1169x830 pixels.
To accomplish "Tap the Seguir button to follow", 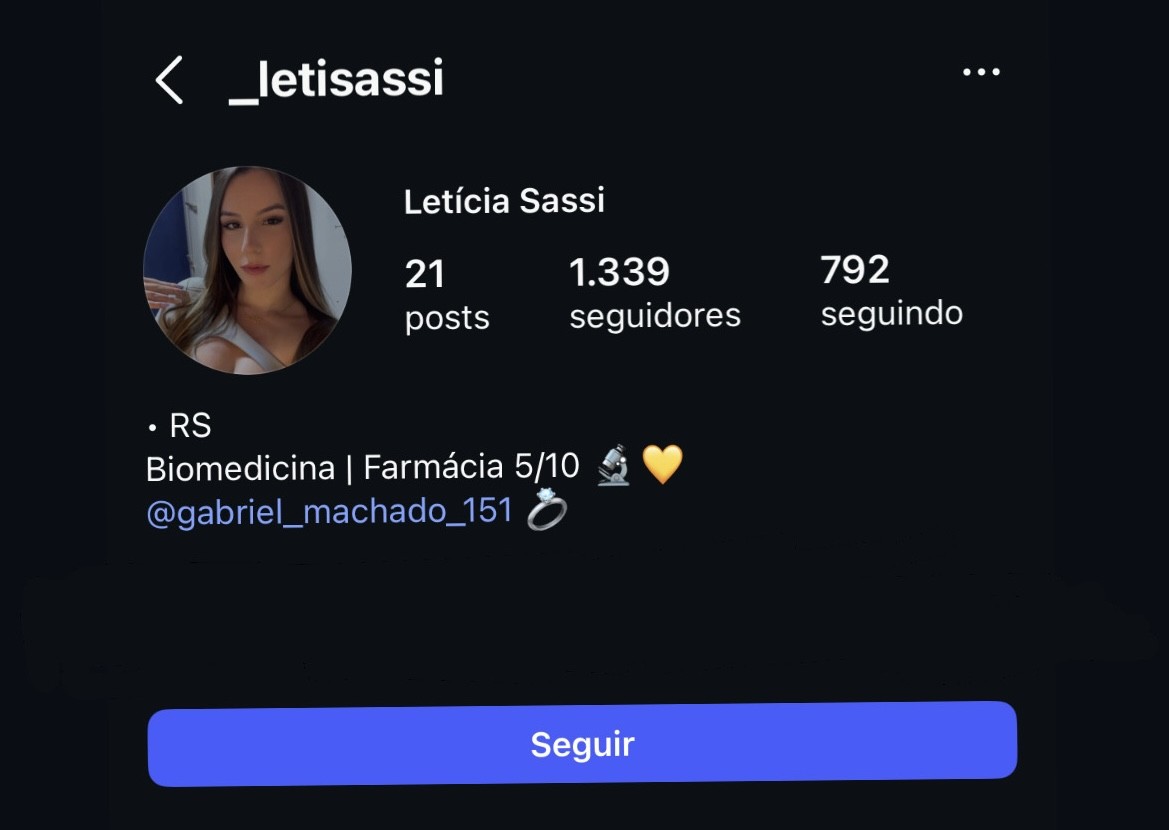I will tap(582, 744).
